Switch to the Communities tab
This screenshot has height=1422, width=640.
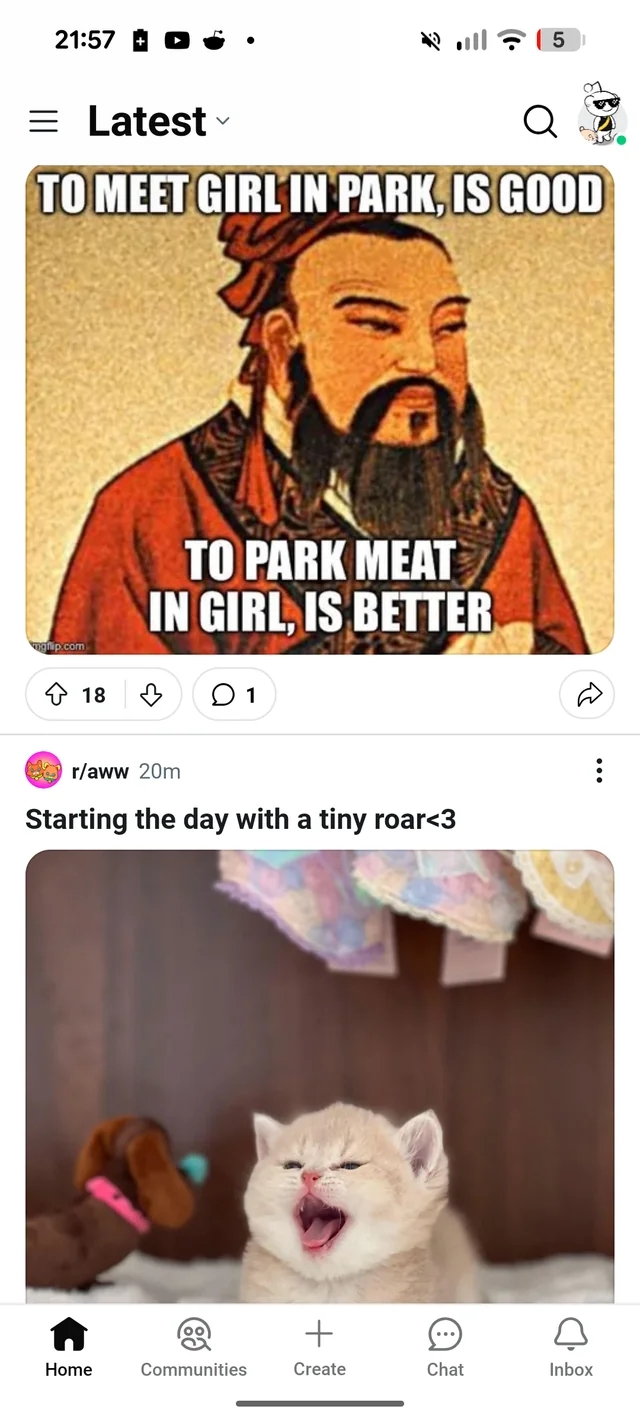(x=194, y=1347)
